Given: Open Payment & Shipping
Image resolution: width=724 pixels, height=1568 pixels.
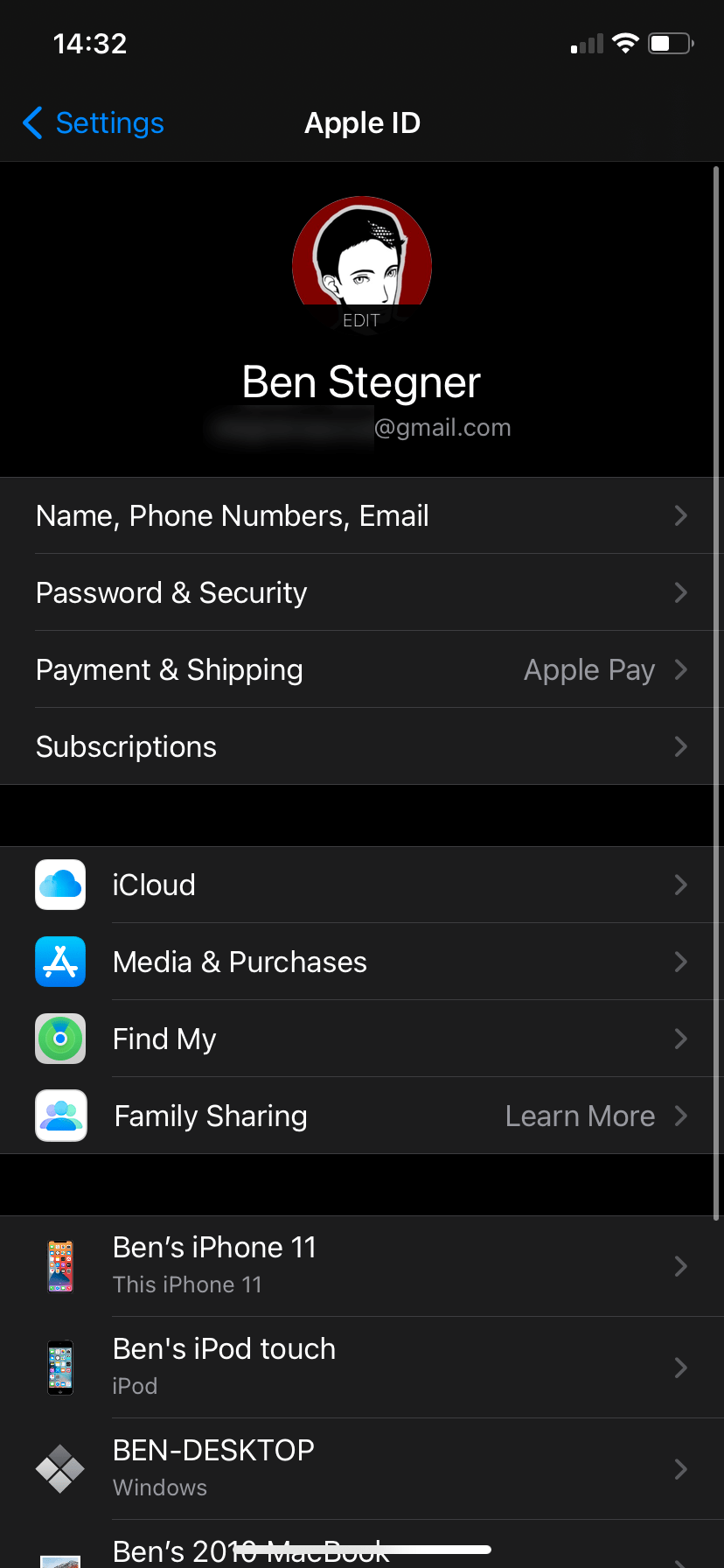Looking at the screenshot, I should pyautogui.click(x=361, y=670).
